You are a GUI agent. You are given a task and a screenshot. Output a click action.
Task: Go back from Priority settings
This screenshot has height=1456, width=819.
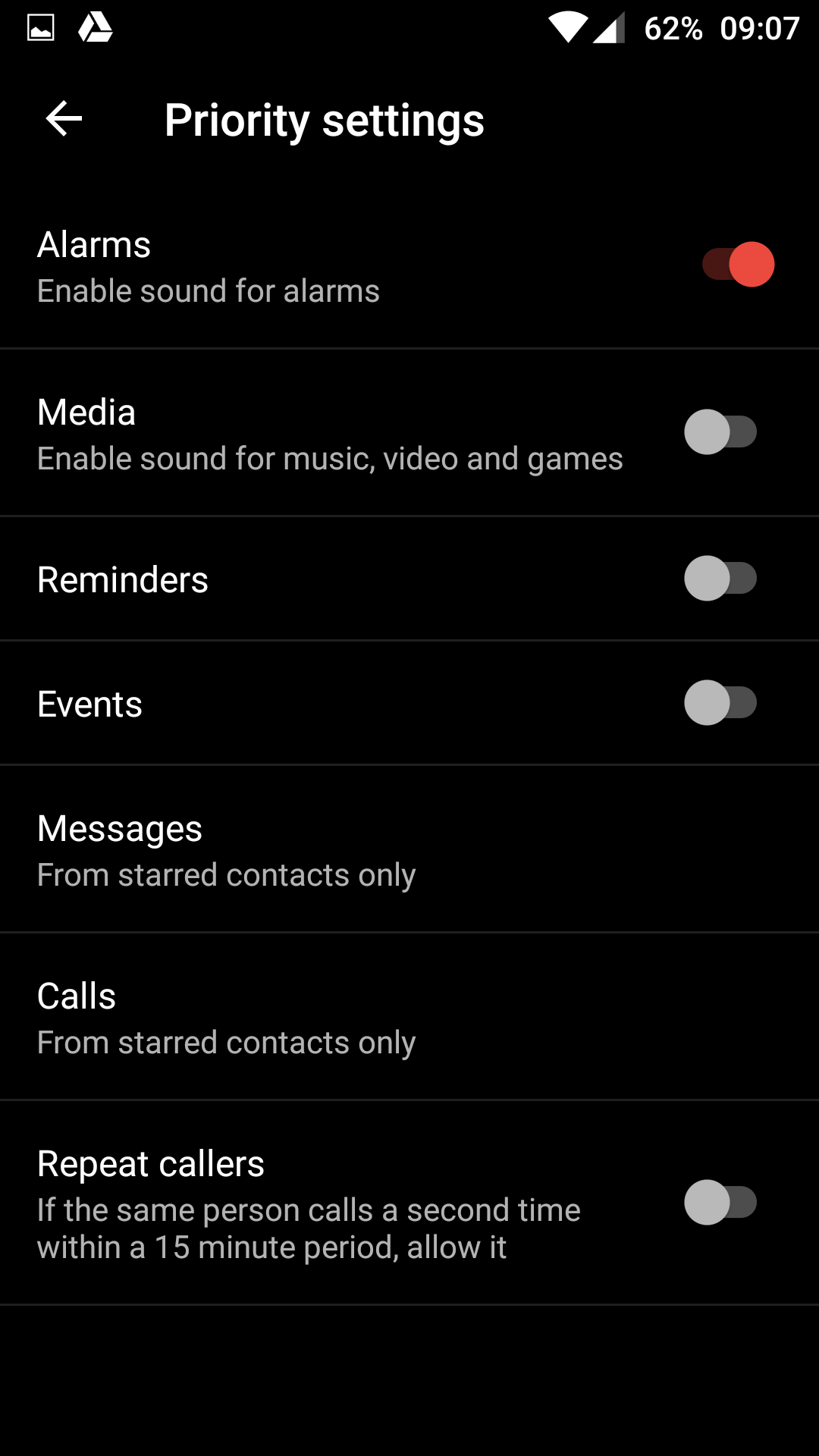pyautogui.click(x=64, y=119)
